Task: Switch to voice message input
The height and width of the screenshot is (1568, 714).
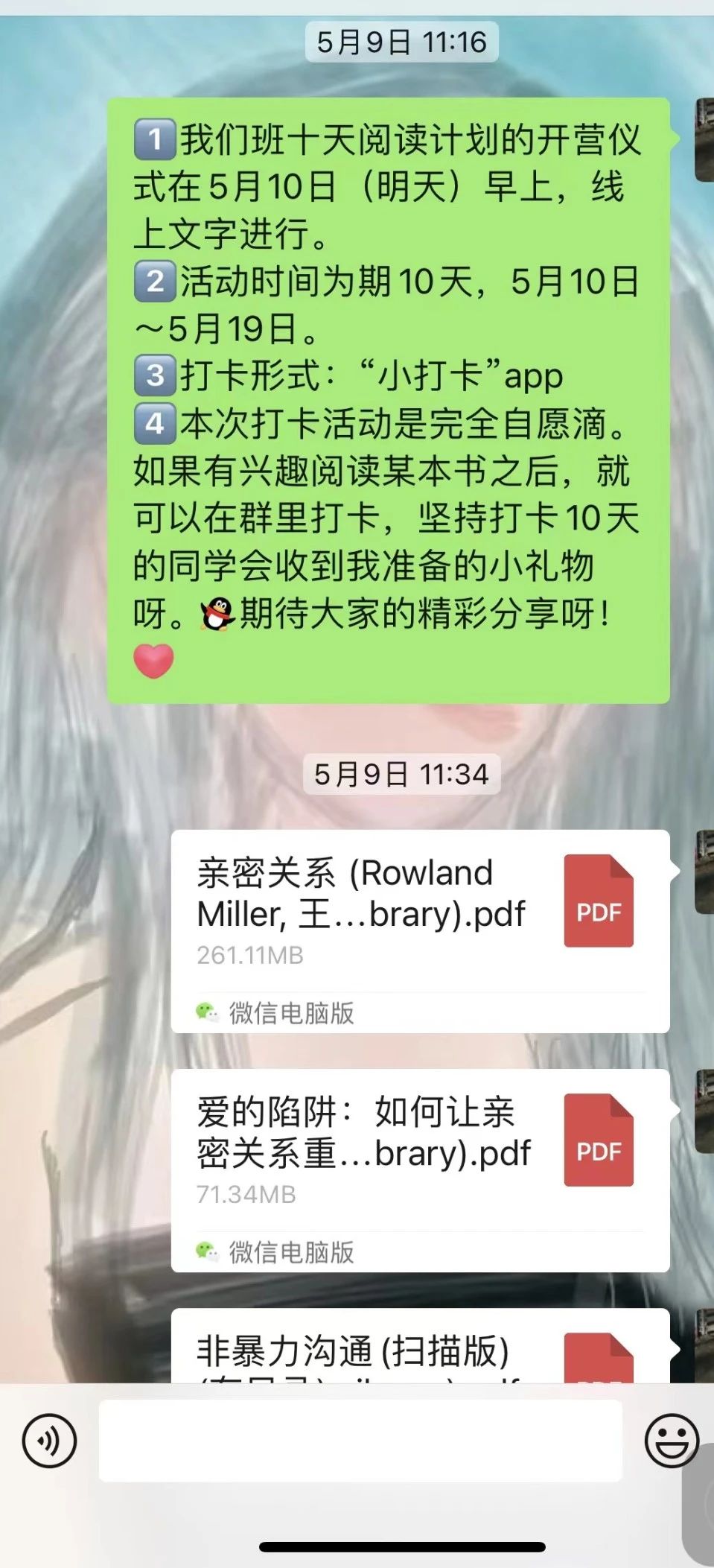Action: [x=49, y=1441]
